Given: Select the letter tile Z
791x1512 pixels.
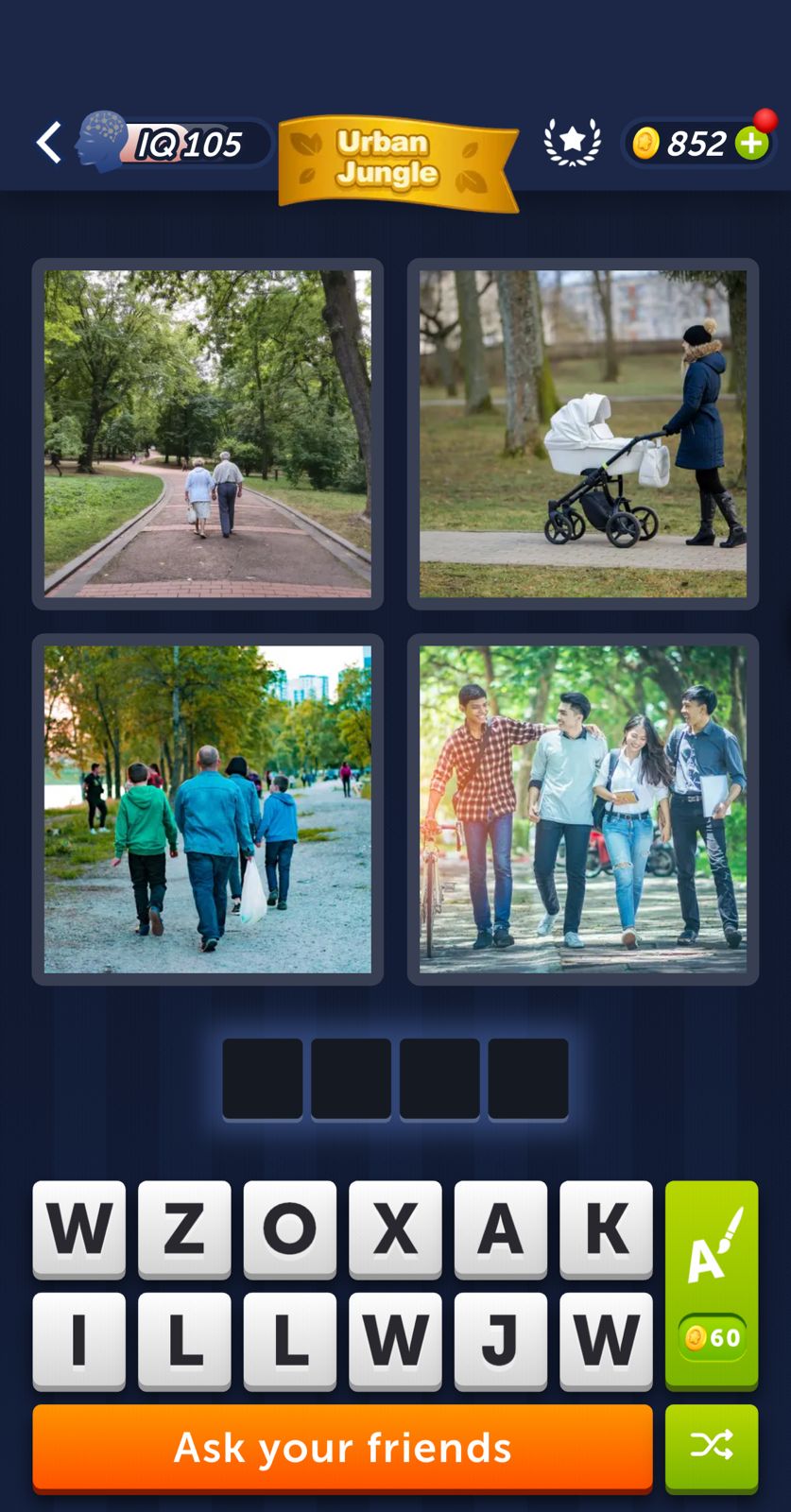Looking at the screenshot, I should [184, 1228].
